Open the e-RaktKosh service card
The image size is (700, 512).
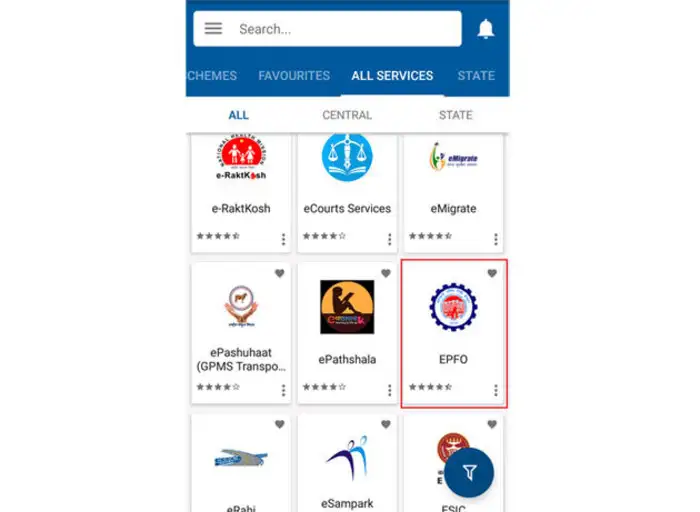pos(241,190)
